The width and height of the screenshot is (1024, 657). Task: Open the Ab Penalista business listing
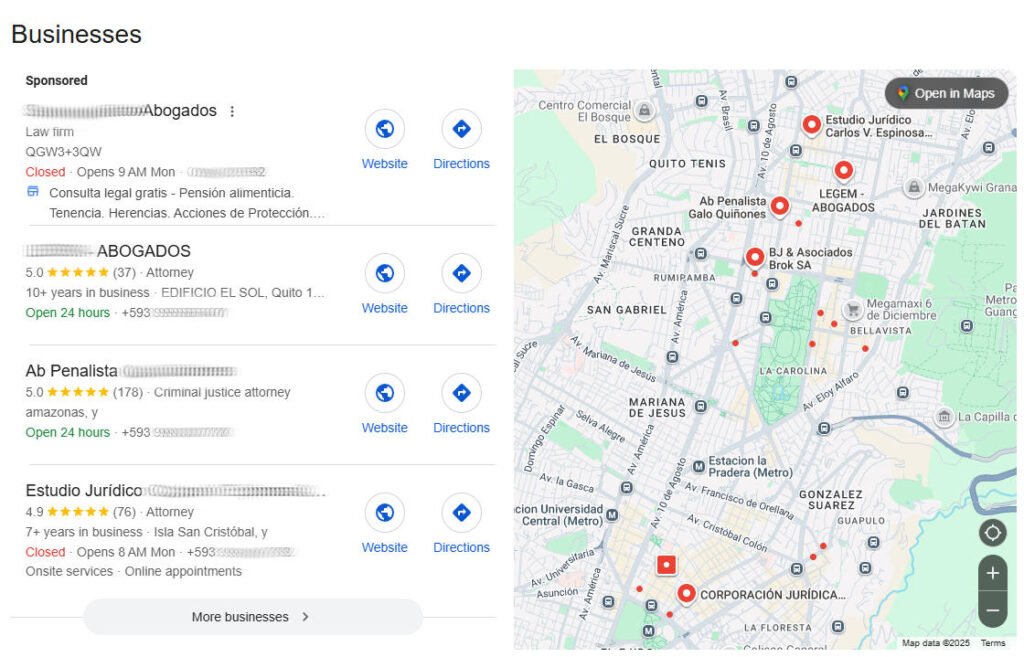72,371
